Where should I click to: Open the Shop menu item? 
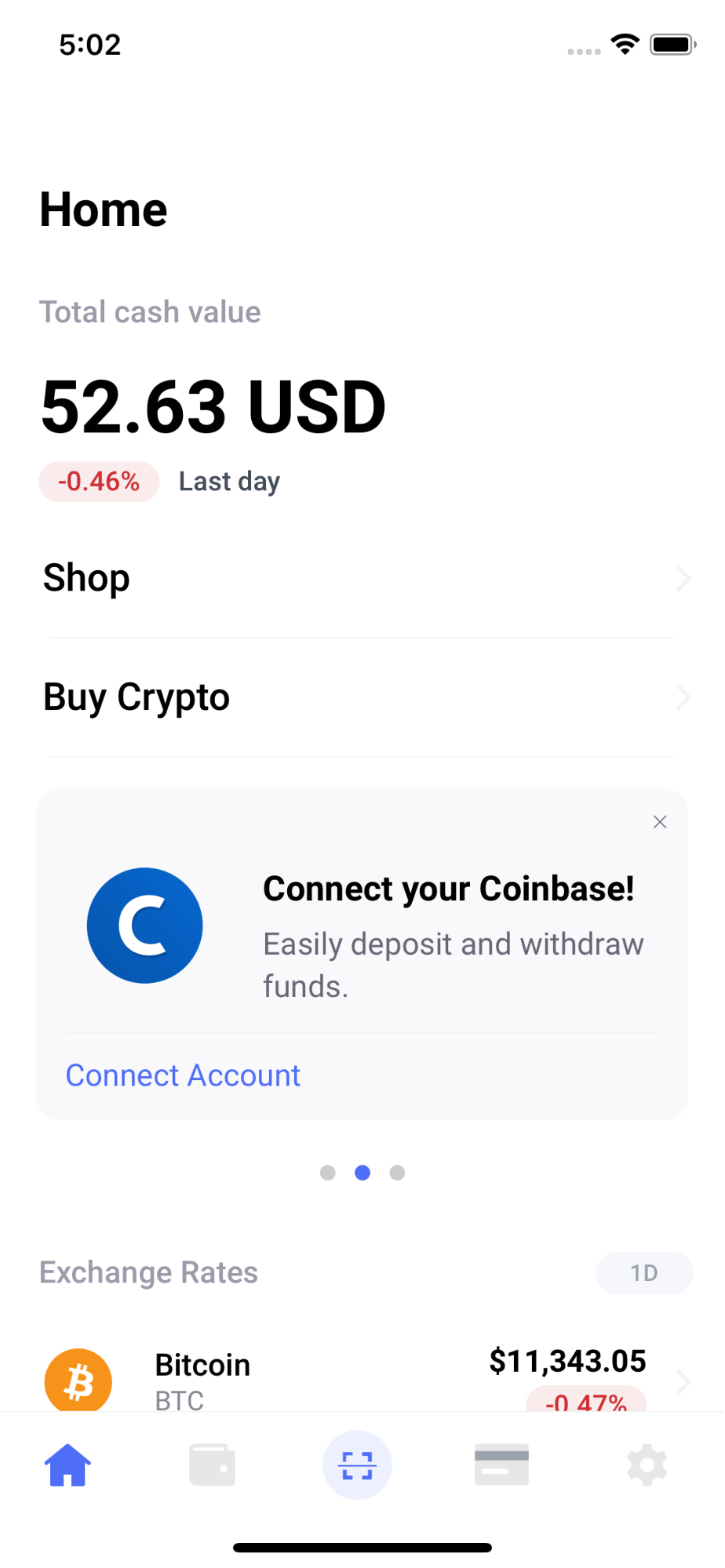86,578
